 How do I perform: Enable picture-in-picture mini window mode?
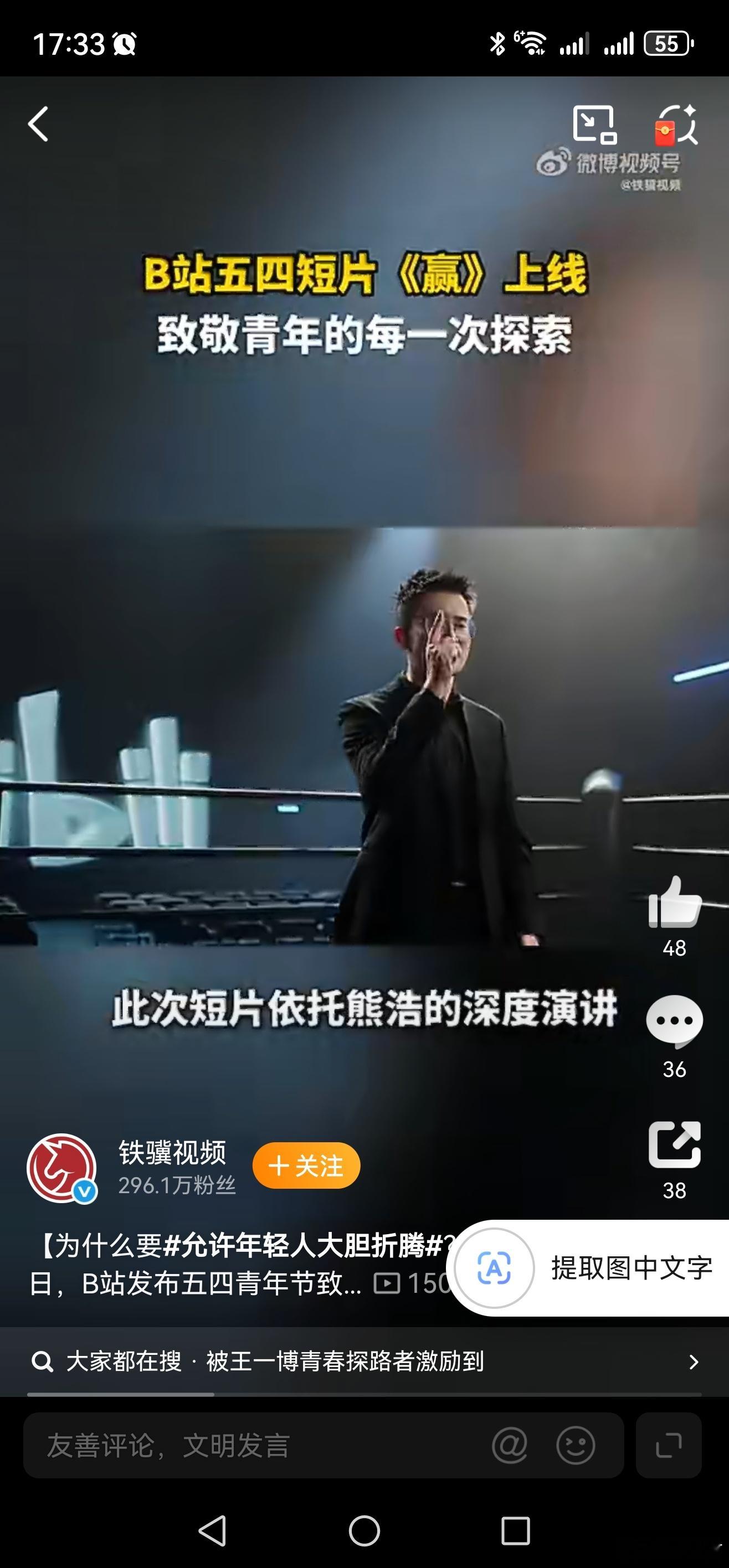[x=594, y=125]
